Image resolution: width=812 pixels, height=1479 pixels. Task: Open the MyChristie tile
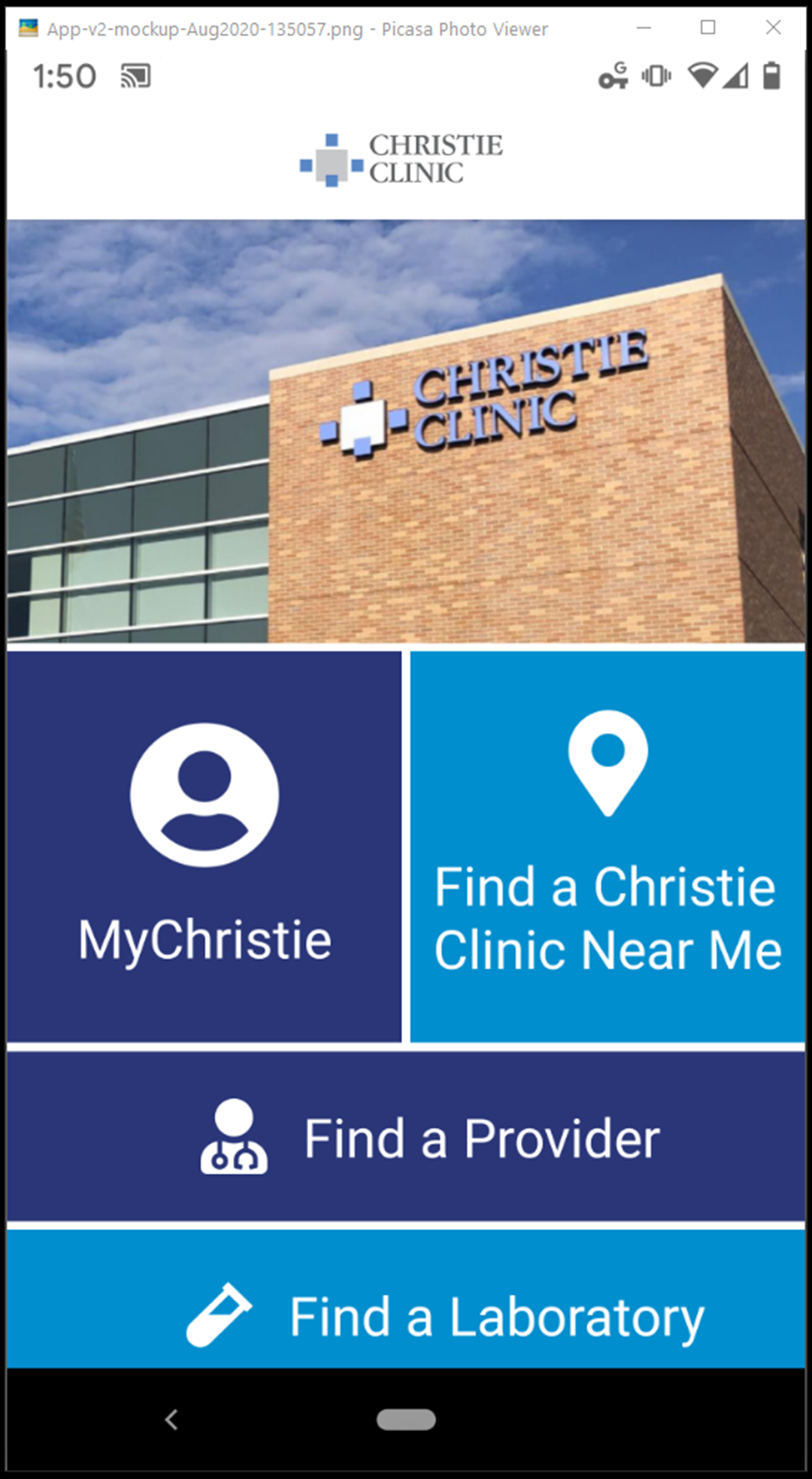pyautogui.click(x=204, y=846)
